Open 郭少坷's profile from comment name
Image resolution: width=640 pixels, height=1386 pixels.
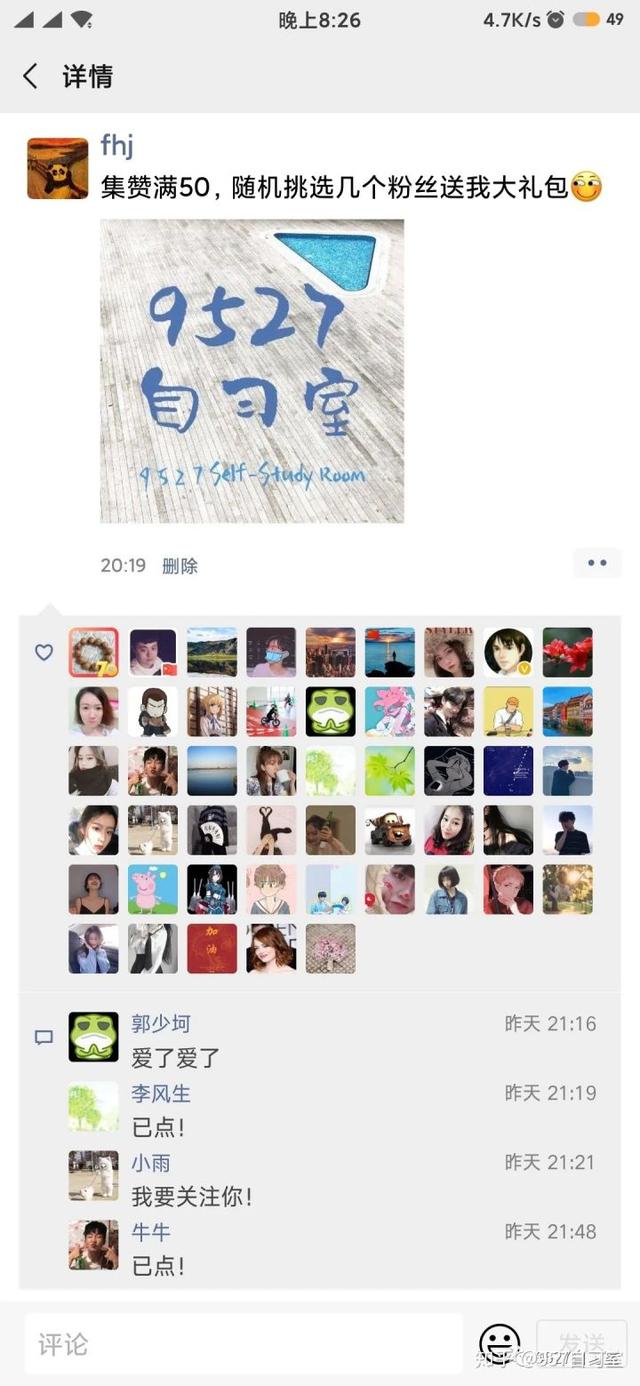161,1024
